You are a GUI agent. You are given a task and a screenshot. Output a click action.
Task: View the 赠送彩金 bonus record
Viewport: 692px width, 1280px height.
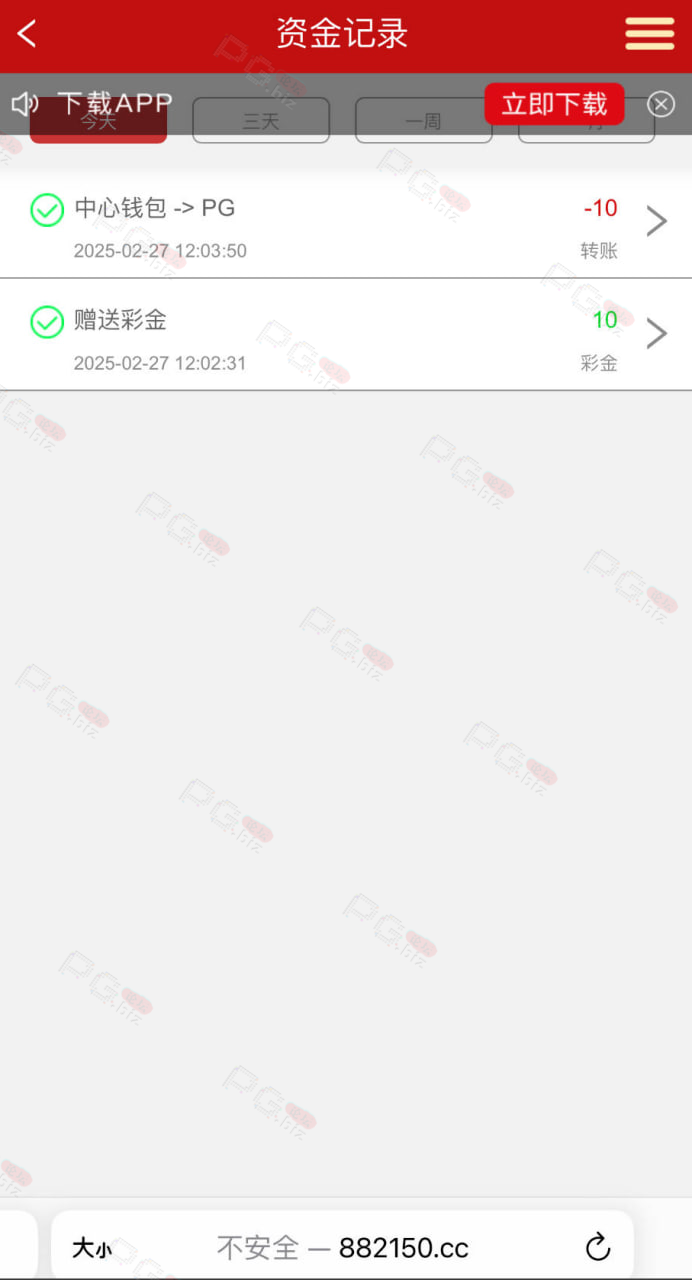346,335
